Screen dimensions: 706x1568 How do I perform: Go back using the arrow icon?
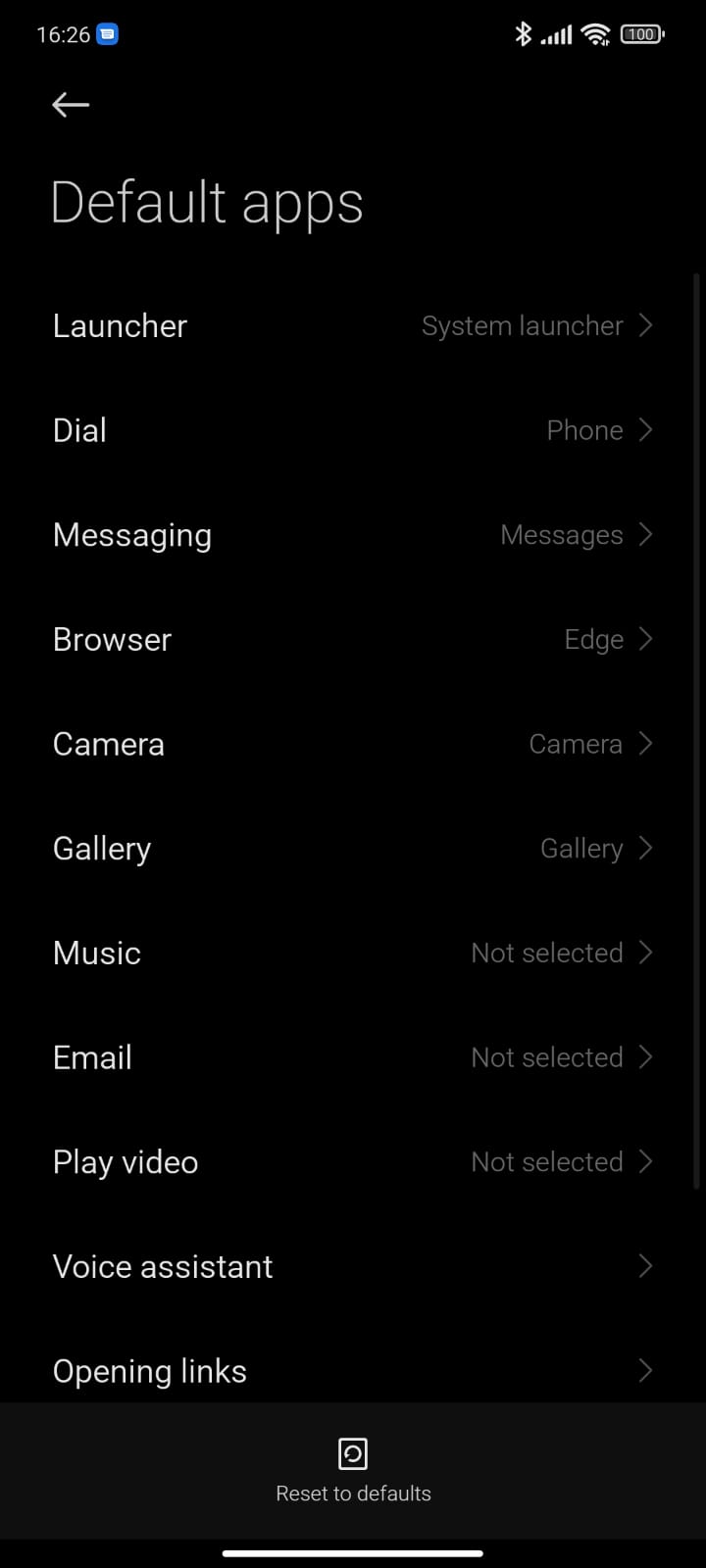71,105
